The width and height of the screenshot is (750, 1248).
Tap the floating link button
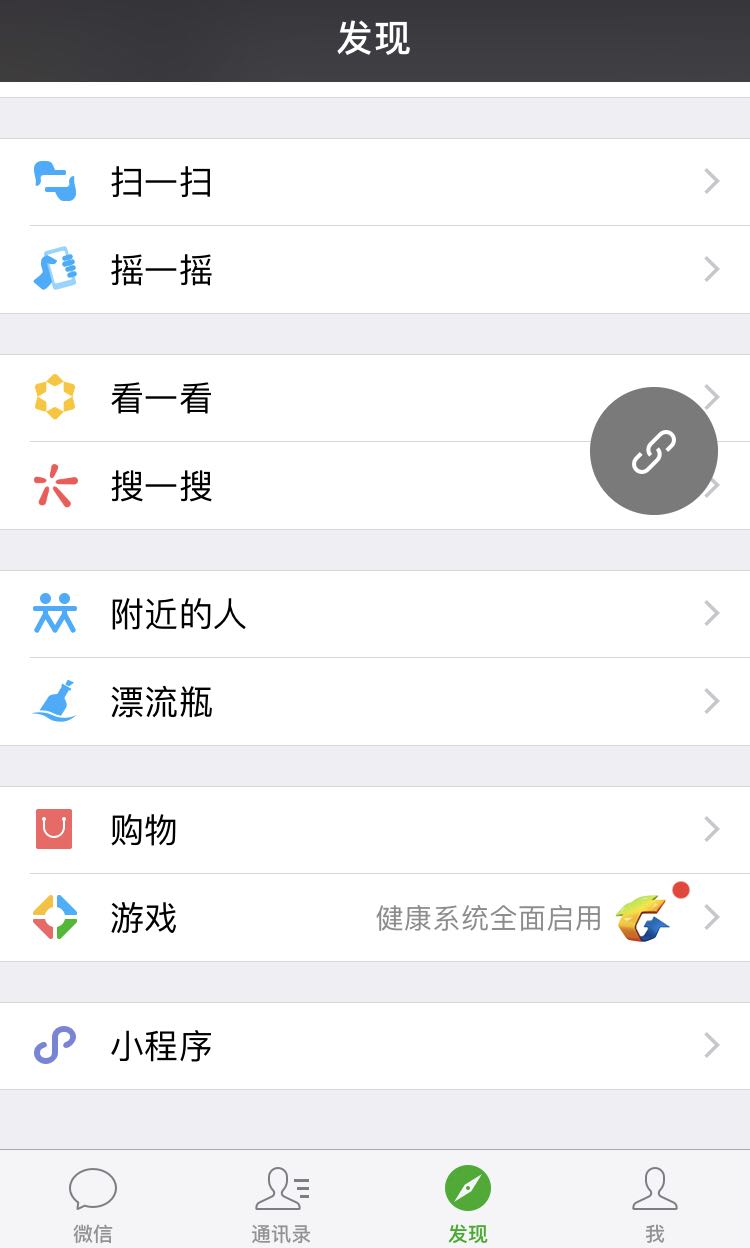(654, 451)
